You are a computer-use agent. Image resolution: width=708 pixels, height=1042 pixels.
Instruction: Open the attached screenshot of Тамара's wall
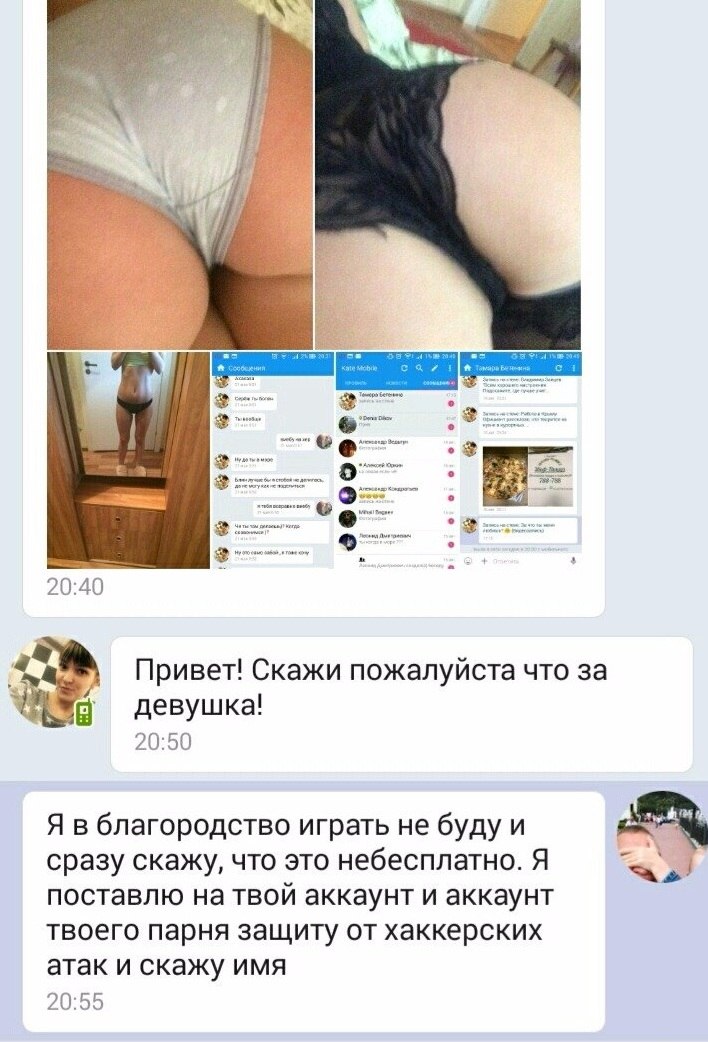[521, 460]
